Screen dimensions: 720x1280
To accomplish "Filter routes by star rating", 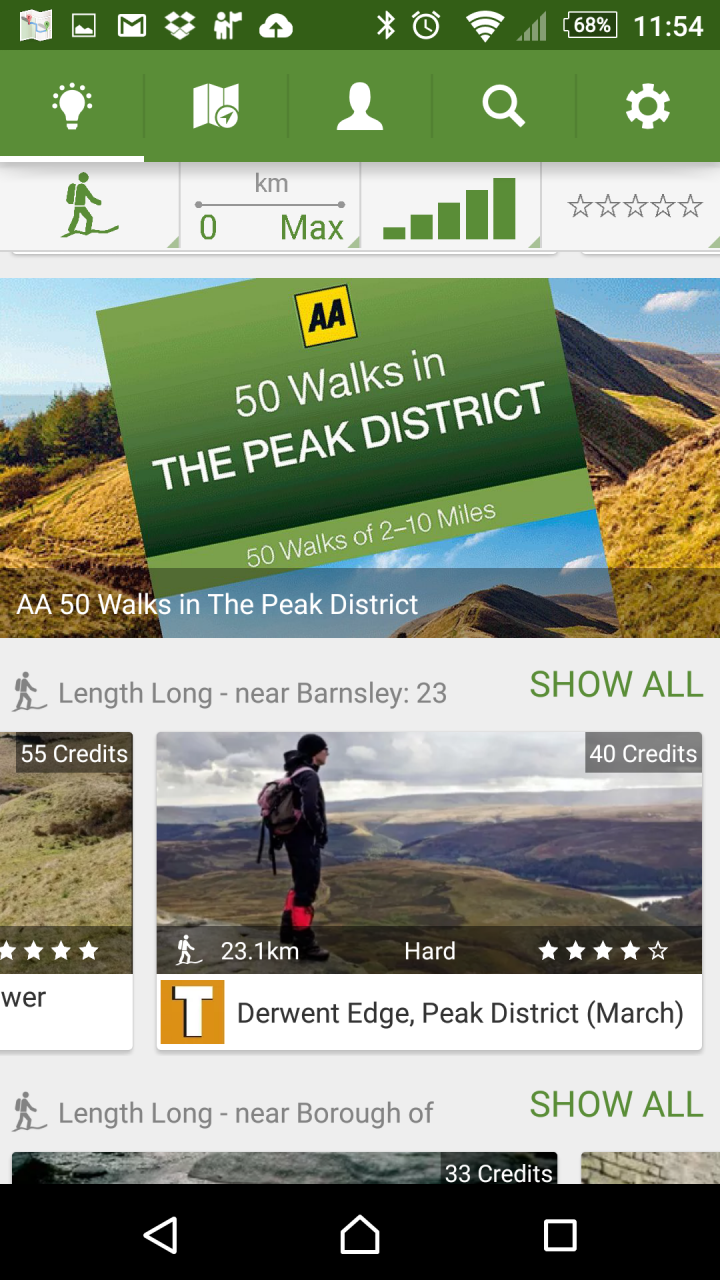I will (634, 207).
